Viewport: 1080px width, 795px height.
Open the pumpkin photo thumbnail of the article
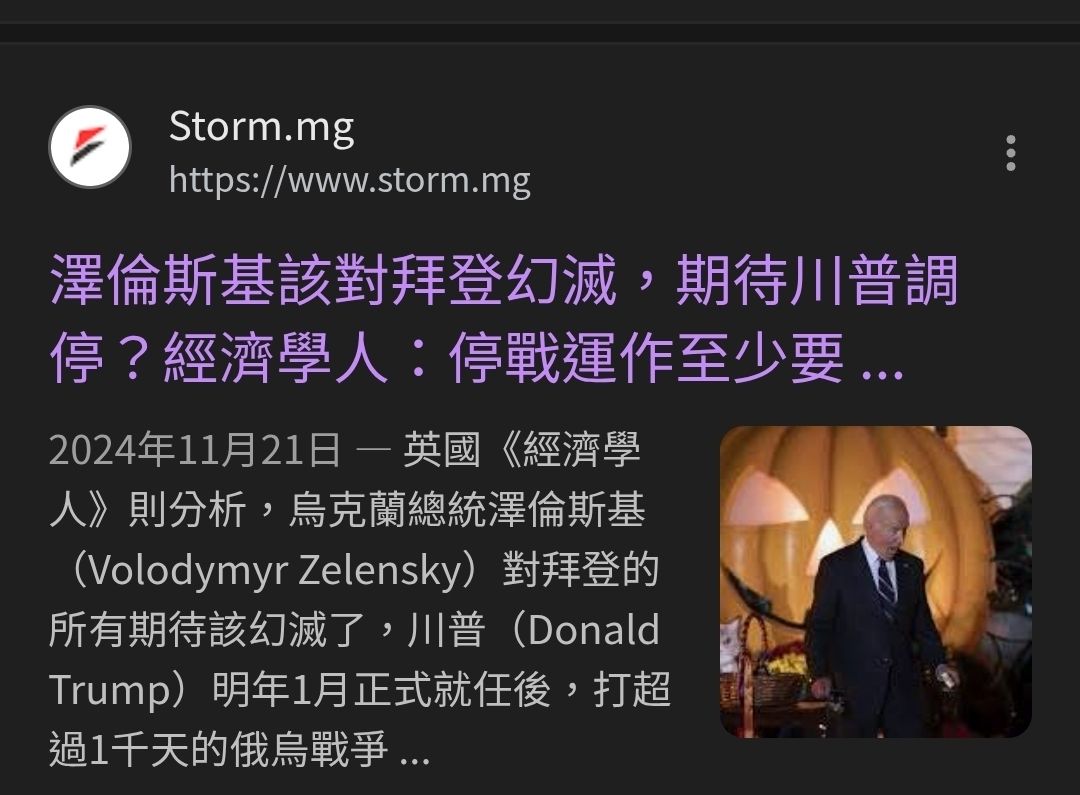(875, 581)
